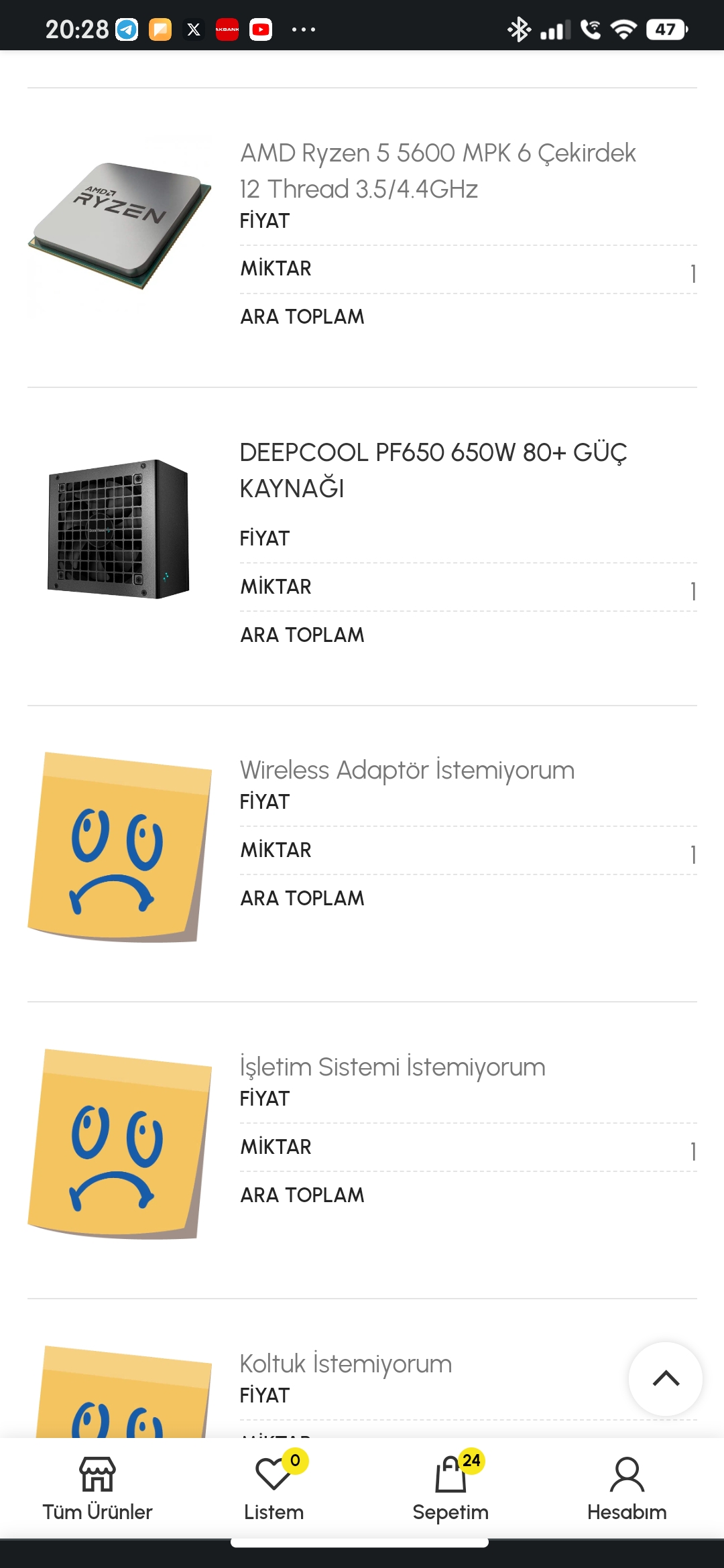Switch to the Listem wishlist tab
This screenshot has height=1568, width=724.
(x=274, y=1489)
